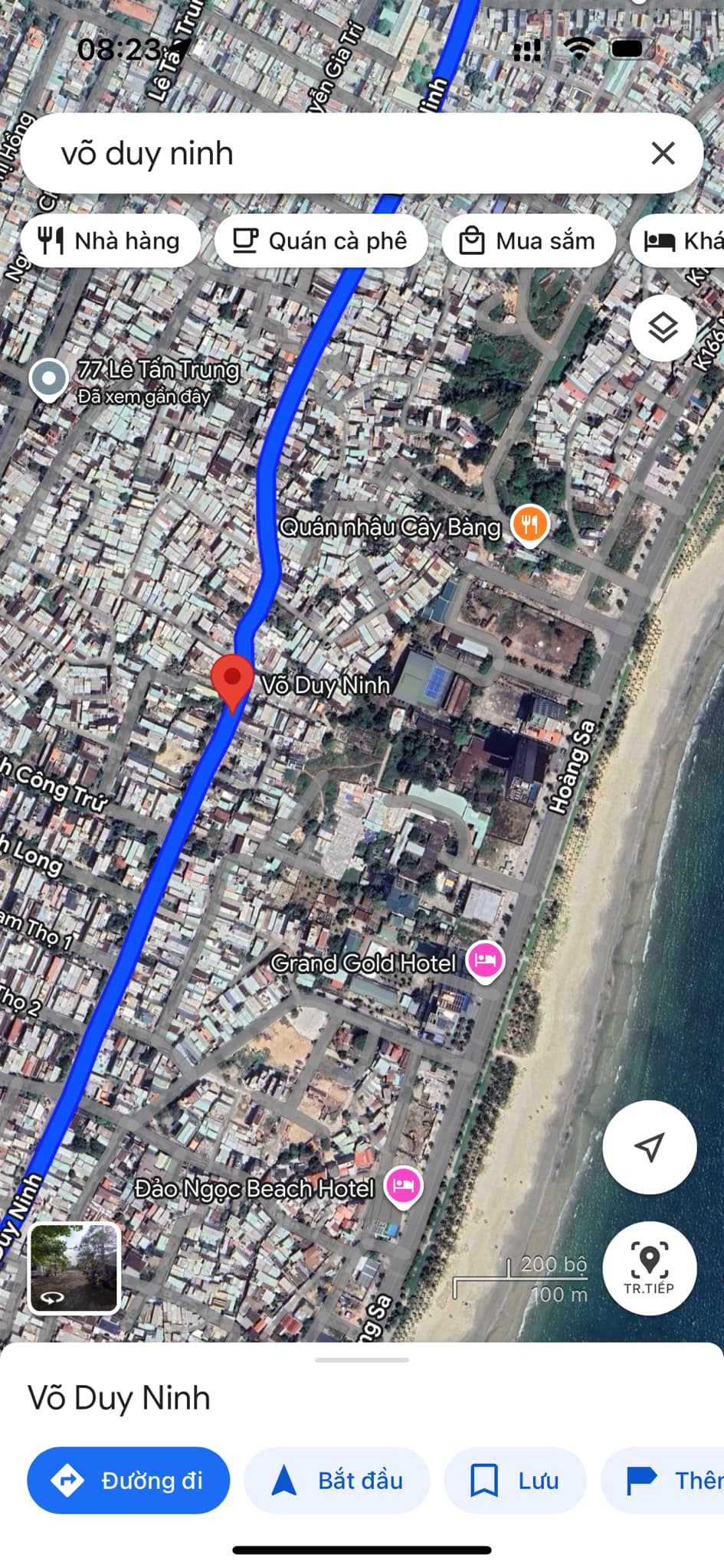Select Đảo Ngọc Beach Hotel marker

(x=403, y=1186)
